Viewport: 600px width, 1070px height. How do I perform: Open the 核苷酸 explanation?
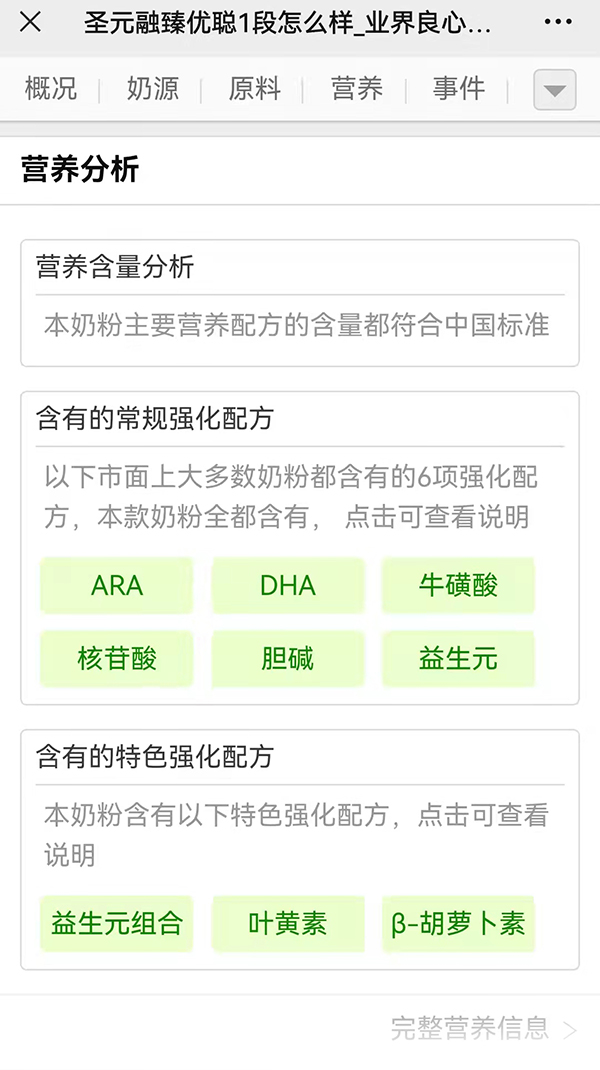coord(117,659)
